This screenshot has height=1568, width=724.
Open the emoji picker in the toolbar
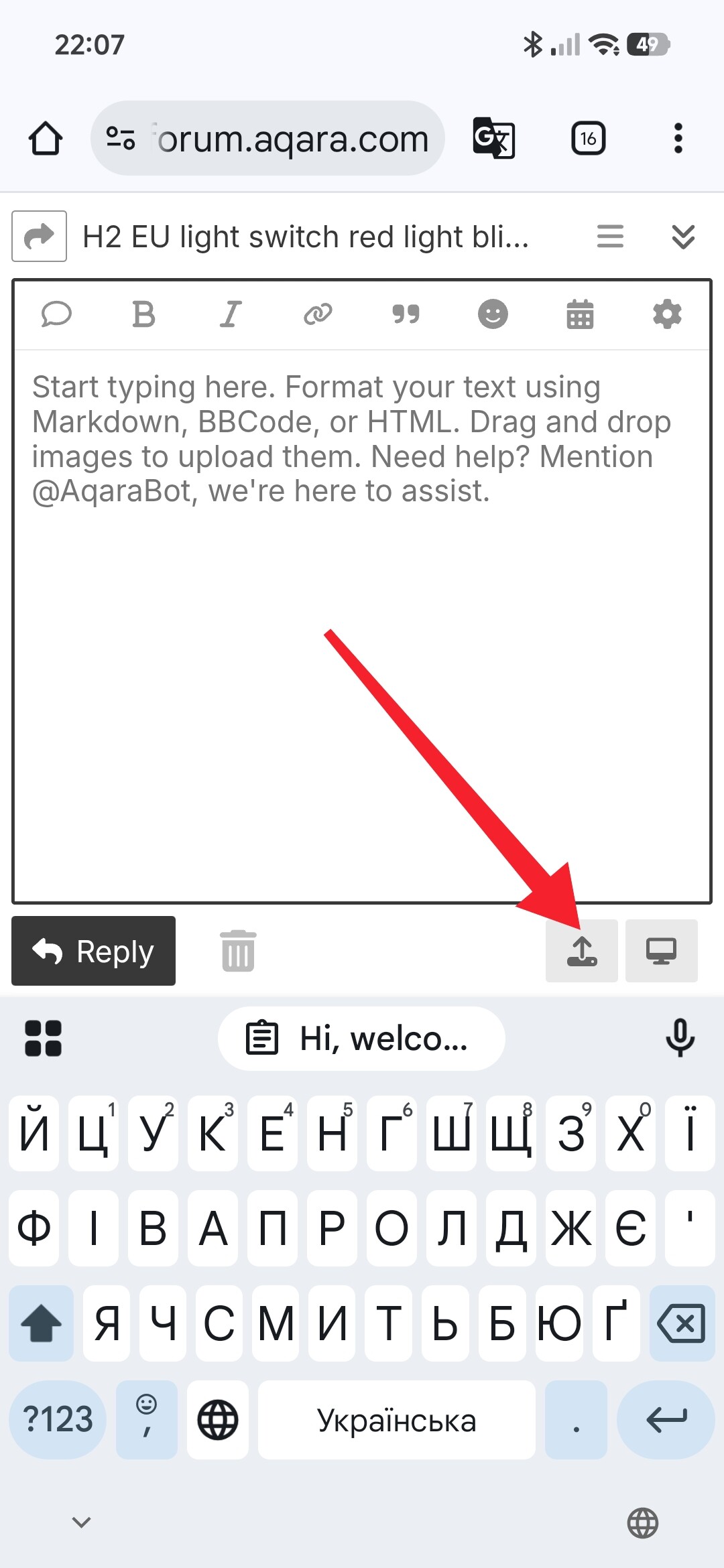[493, 314]
